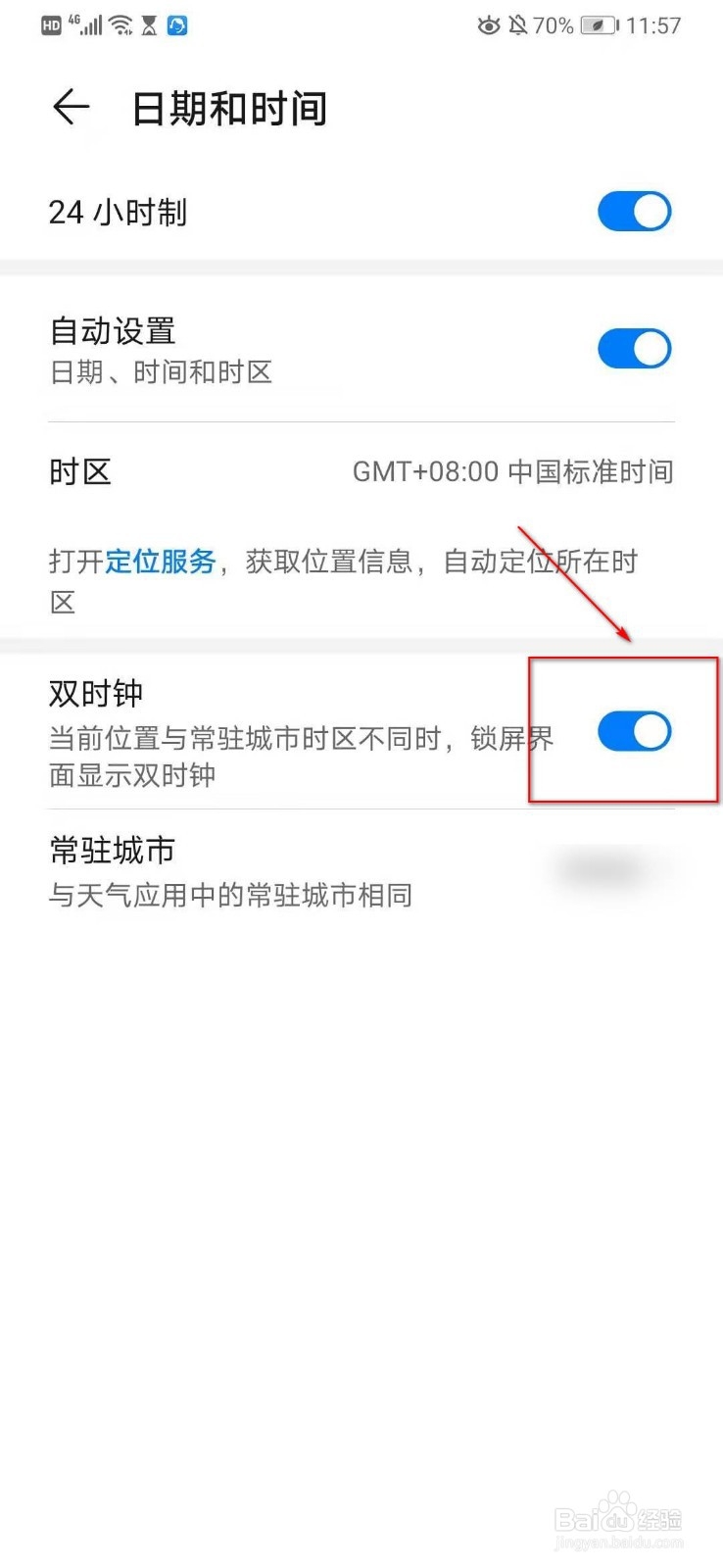723x1568 pixels.
Task: Tap the hourglass alarm icon
Action: click(x=147, y=24)
